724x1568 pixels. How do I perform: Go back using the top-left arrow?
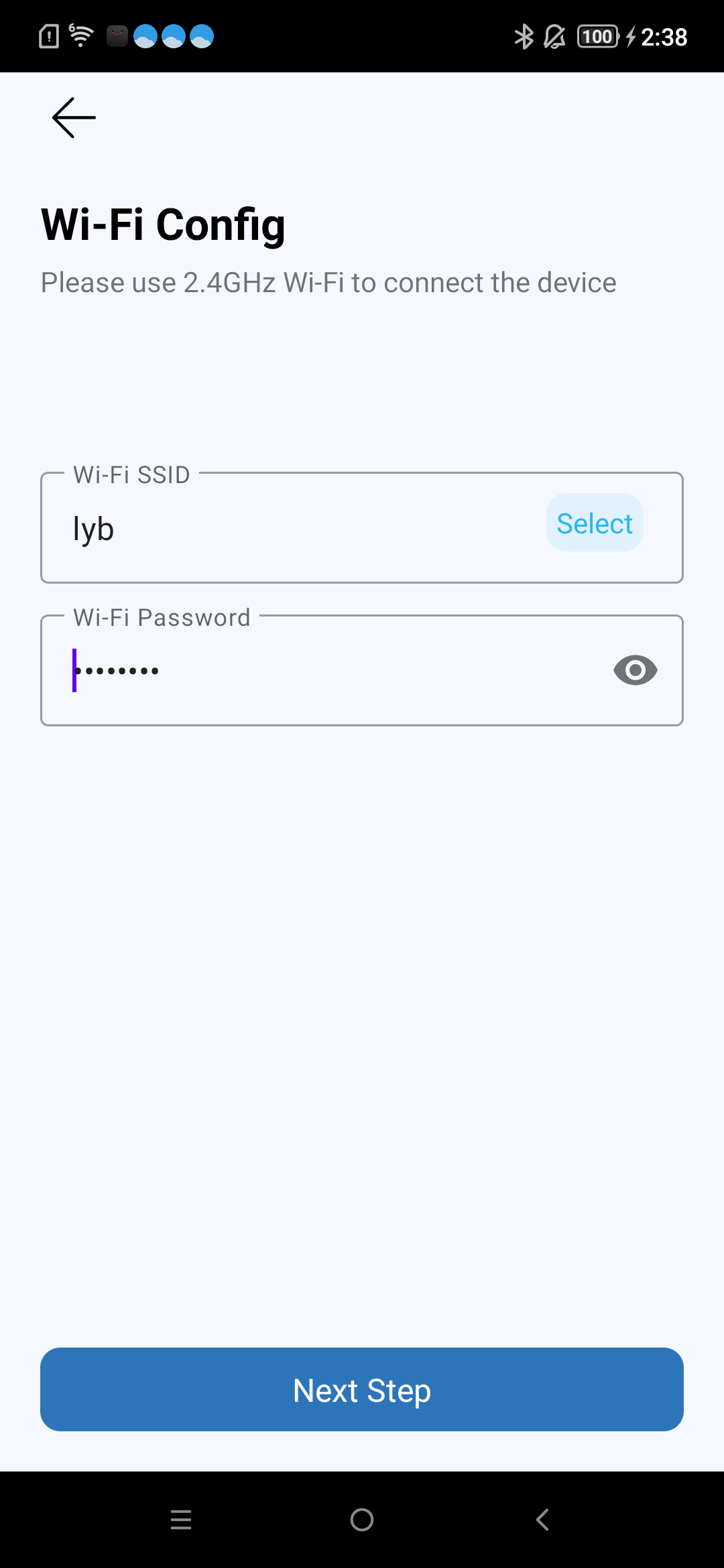coord(74,118)
